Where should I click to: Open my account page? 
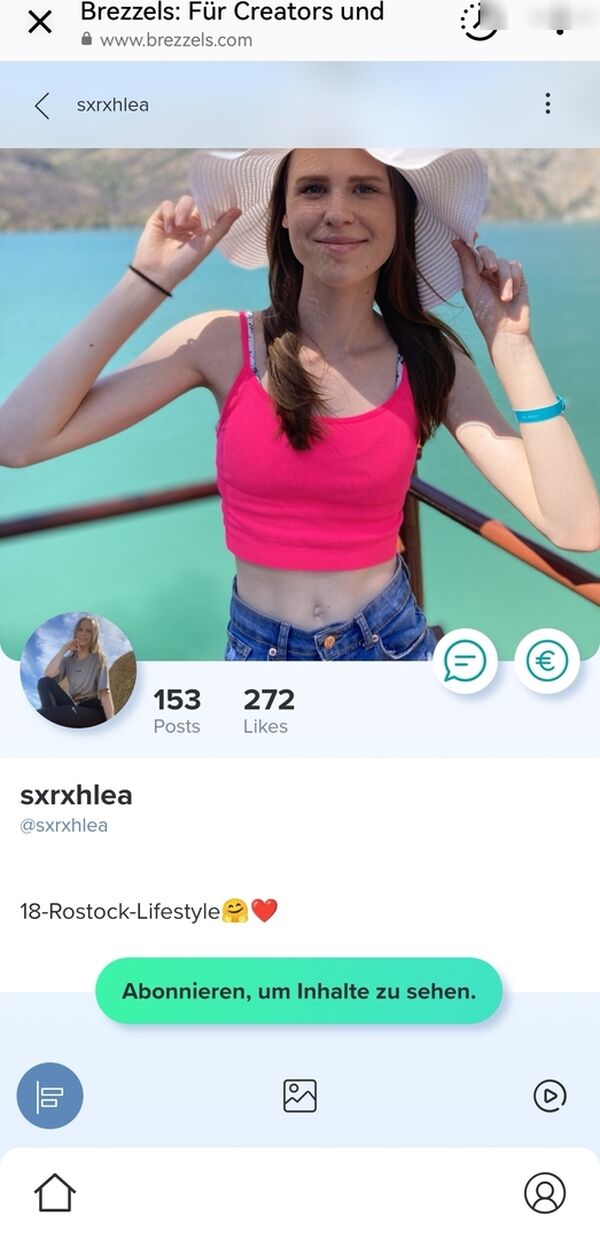click(x=544, y=1192)
